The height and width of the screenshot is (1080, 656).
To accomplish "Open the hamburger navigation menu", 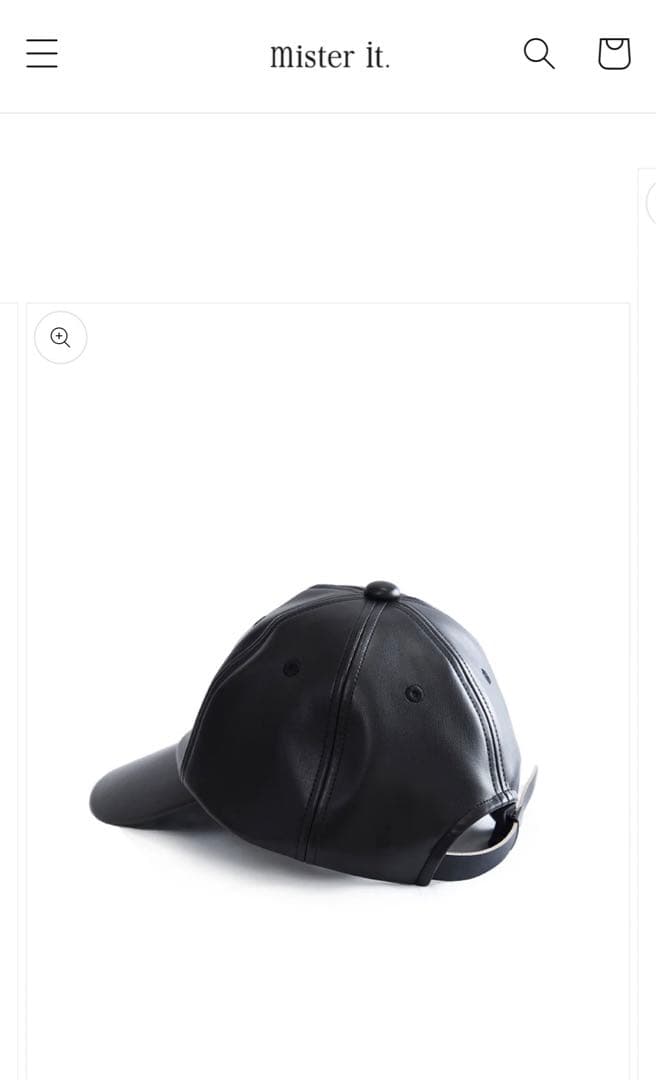I will click(42, 54).
